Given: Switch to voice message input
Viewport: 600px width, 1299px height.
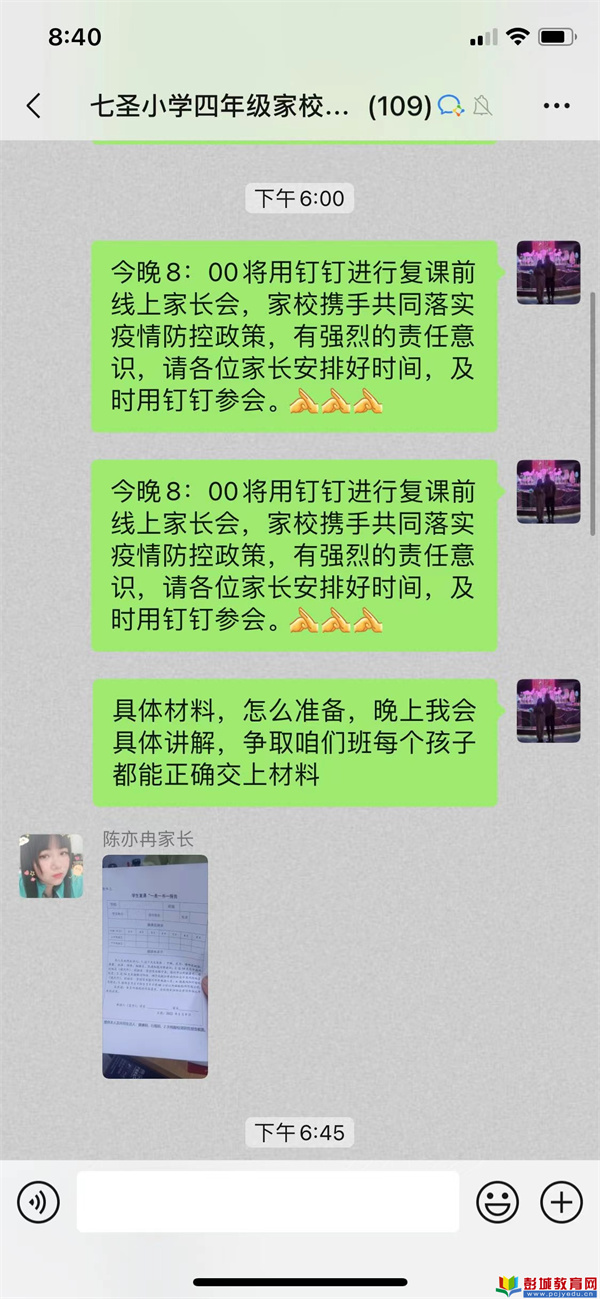Looking at the screenshot, I should point(38,1201).
